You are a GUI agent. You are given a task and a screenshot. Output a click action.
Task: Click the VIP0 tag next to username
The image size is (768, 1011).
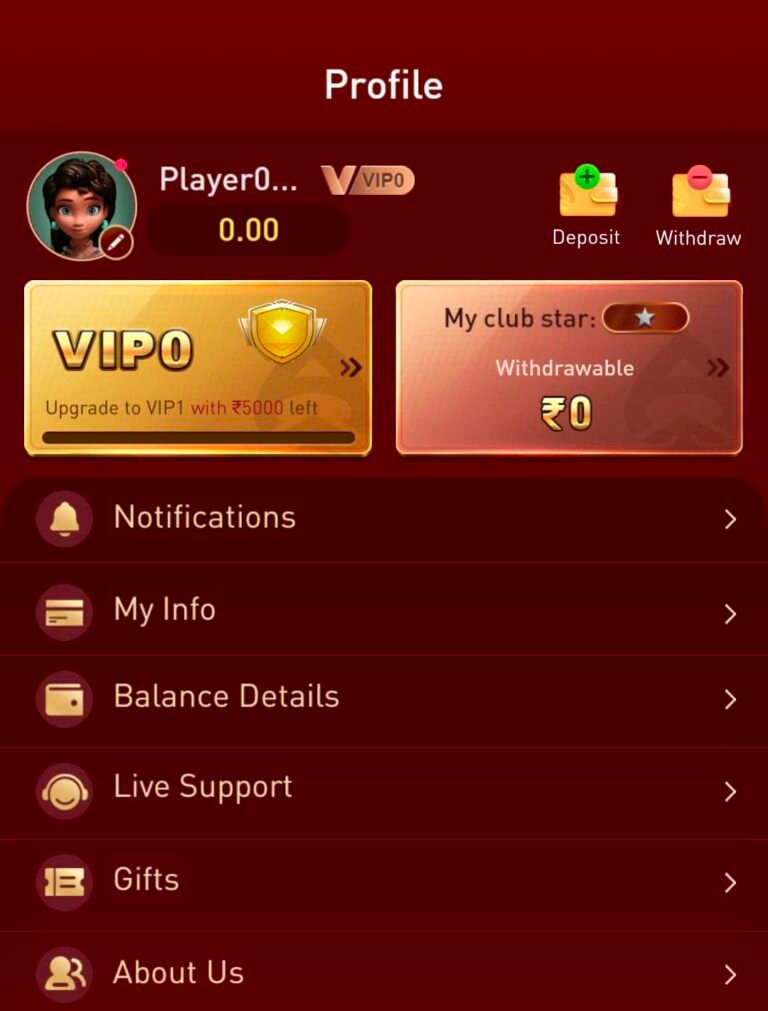click(365, 180)
